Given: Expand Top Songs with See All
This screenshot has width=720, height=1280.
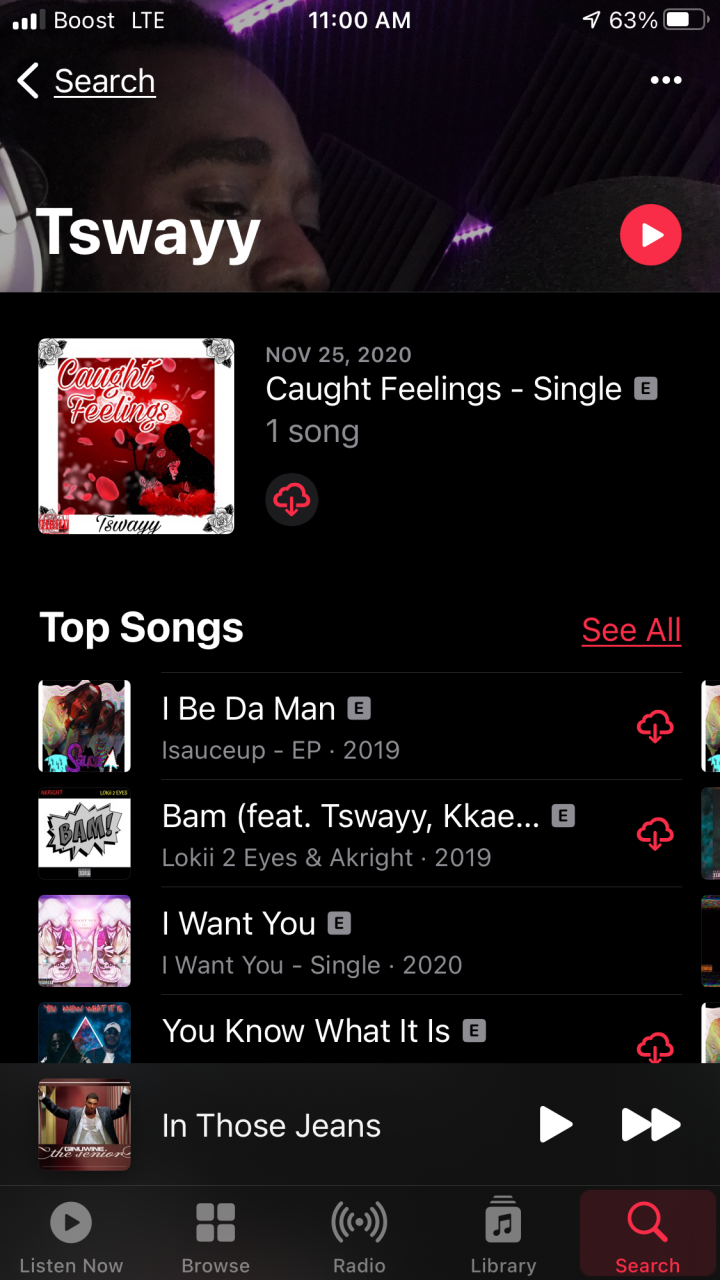Looking at the screenshot, I should click(x=631, y=629).
